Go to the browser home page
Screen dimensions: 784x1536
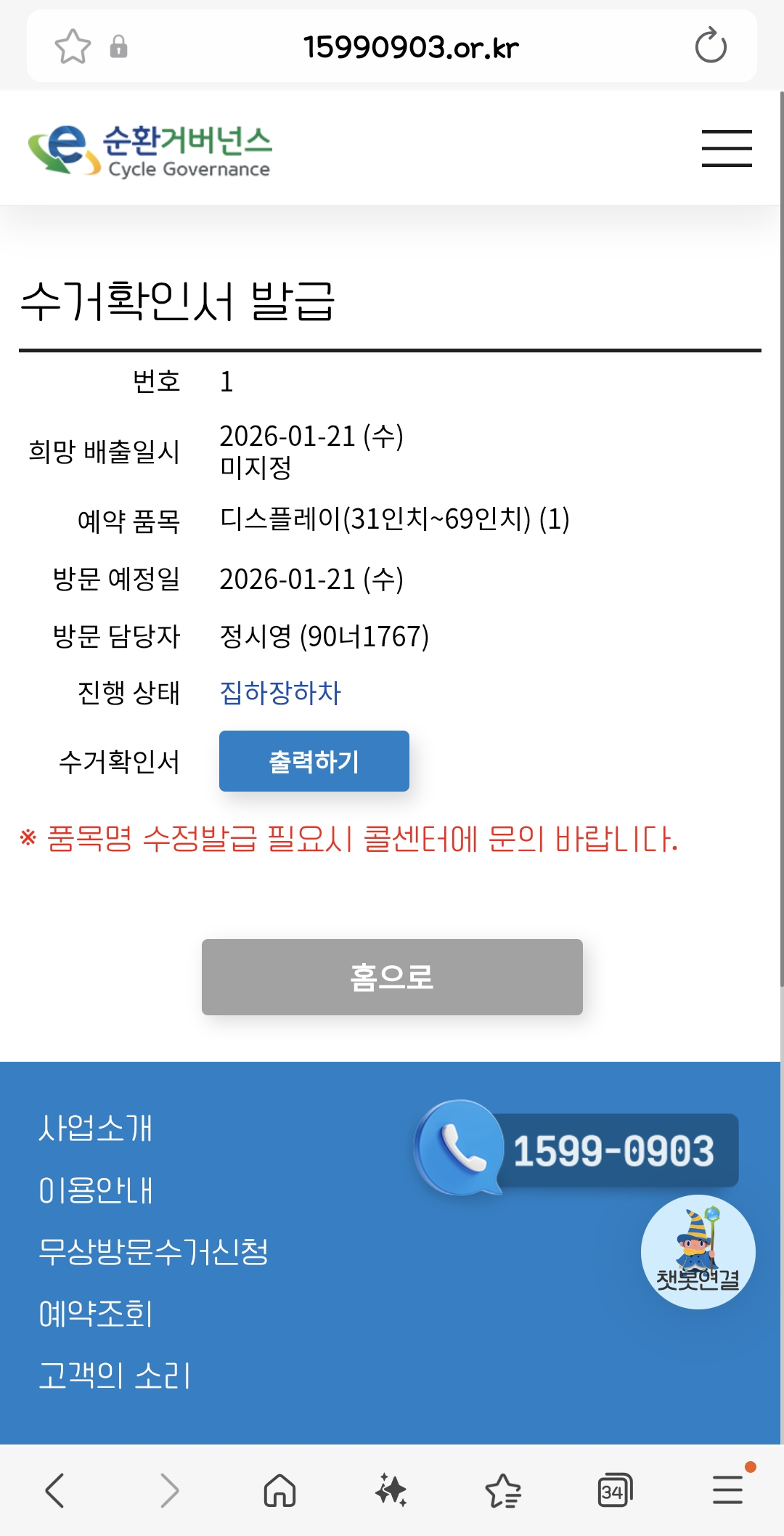point(279,1491)
